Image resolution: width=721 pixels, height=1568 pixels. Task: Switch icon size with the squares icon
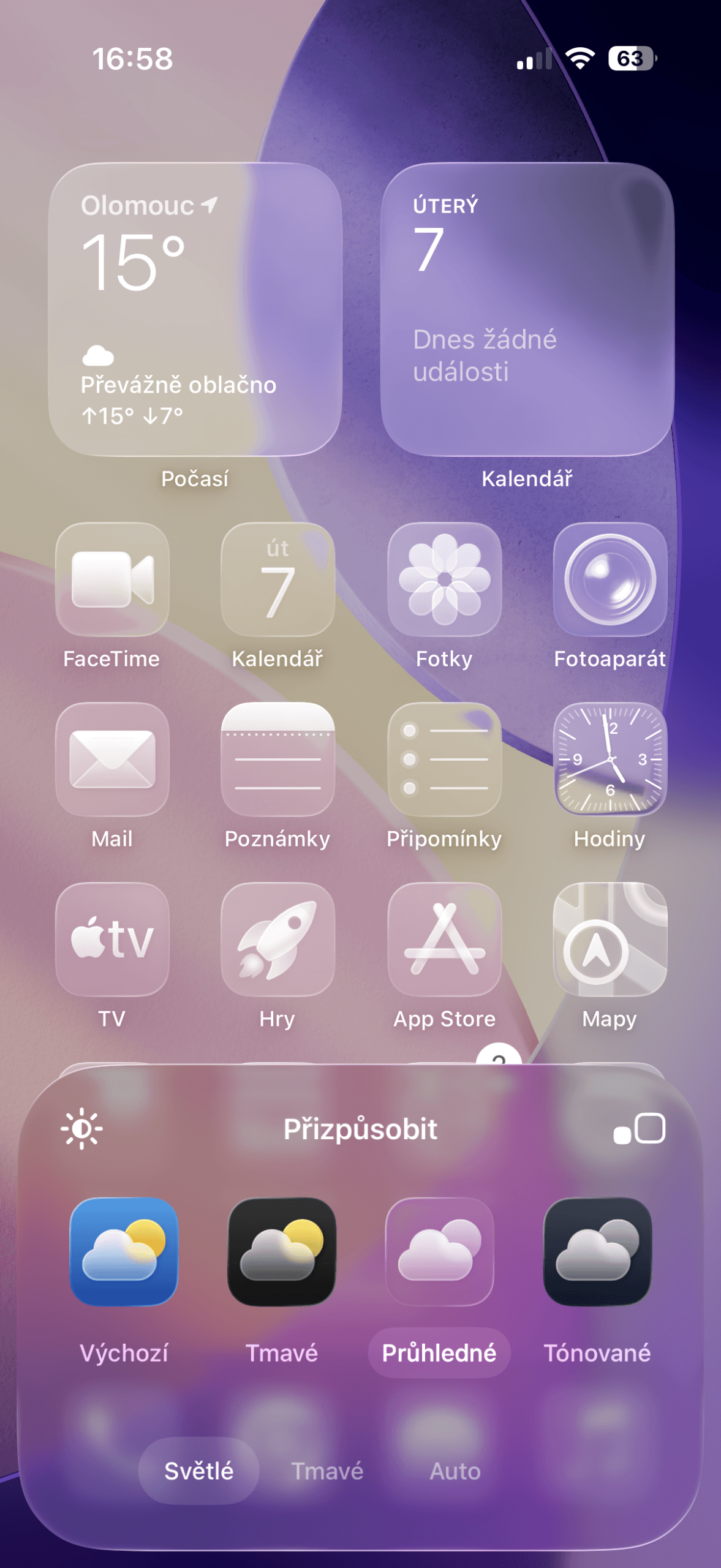(x=640, y=1128)
